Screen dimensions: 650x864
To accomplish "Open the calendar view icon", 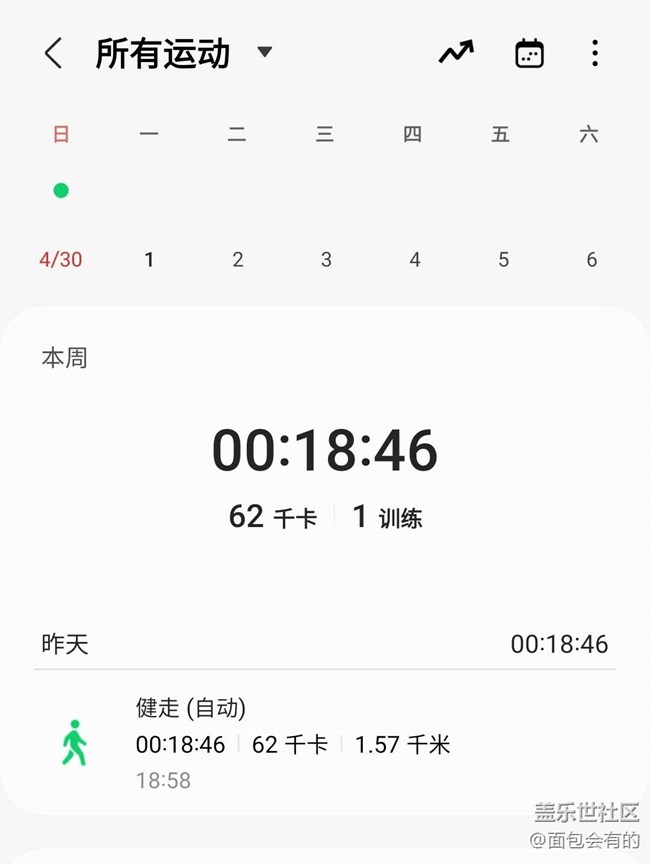I will [x=529, y=54].
